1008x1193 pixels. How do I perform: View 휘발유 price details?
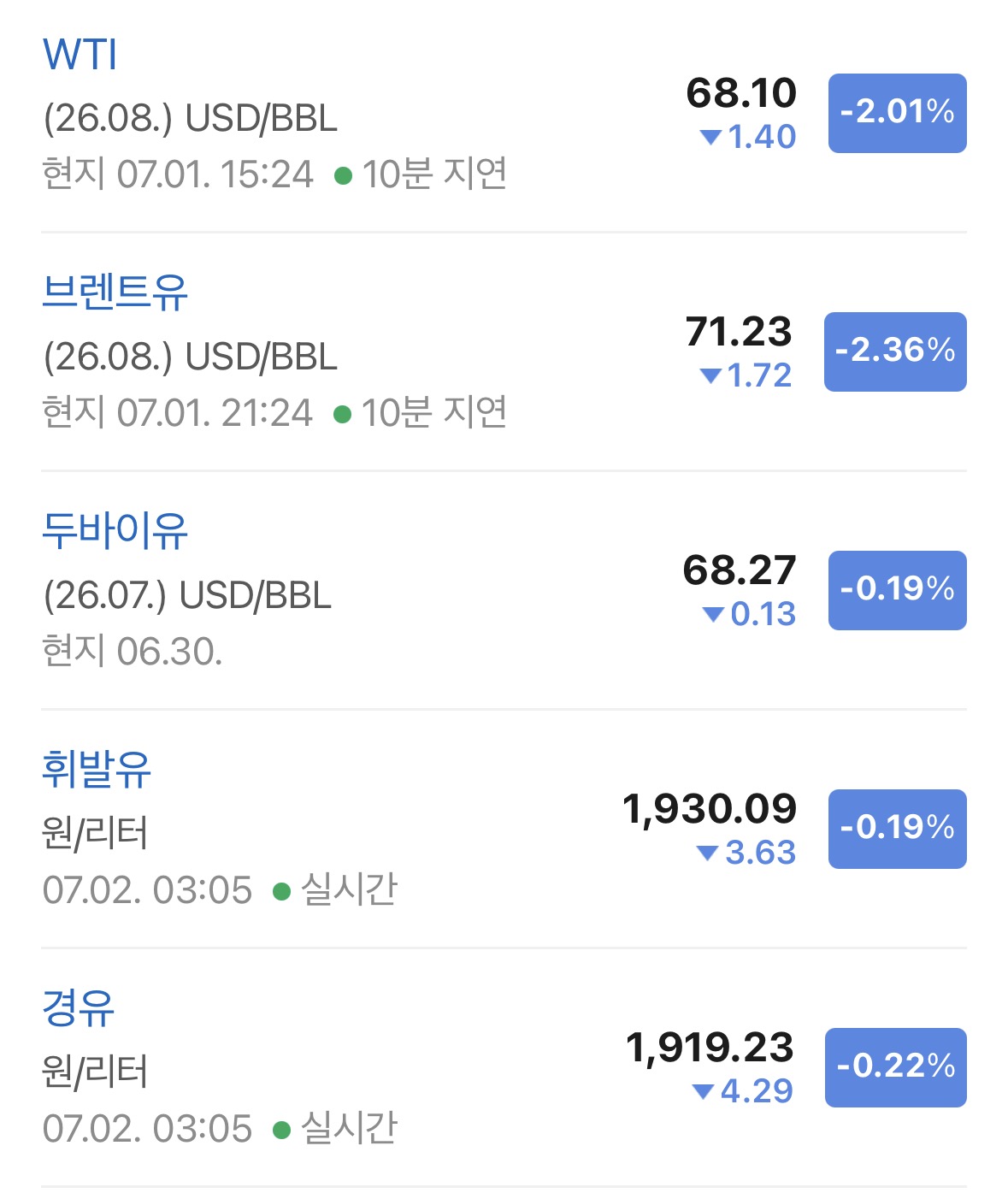[504, 829]
